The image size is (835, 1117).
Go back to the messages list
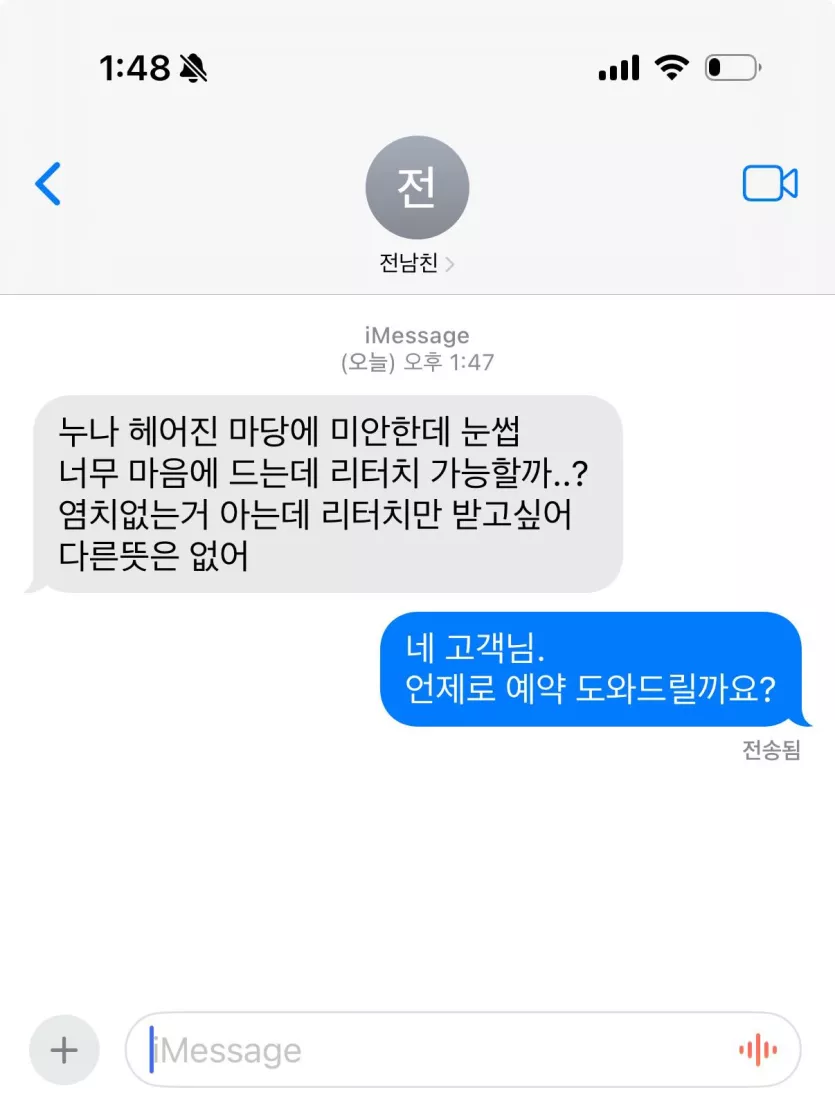(47, 184)
